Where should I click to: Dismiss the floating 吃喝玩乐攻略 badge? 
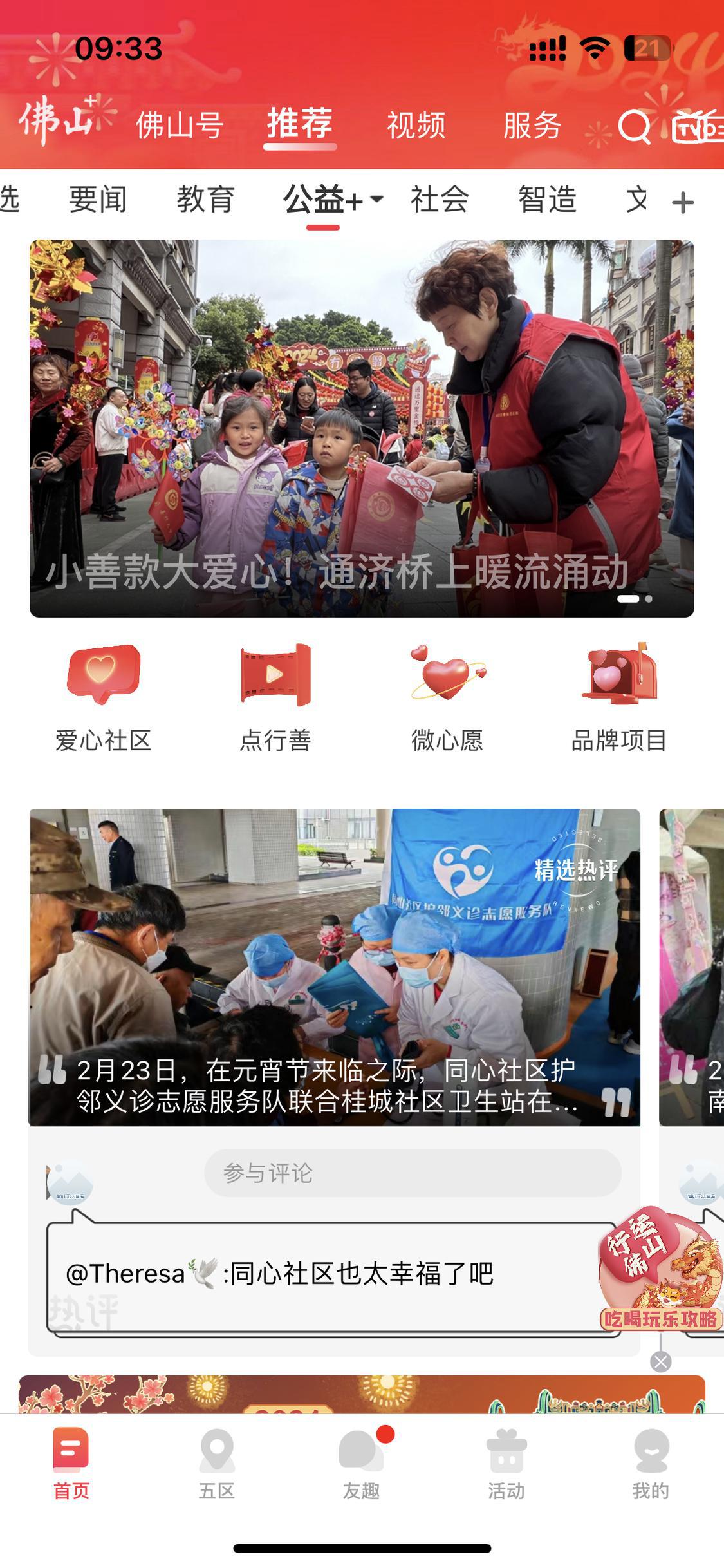tap(660, 1361)
